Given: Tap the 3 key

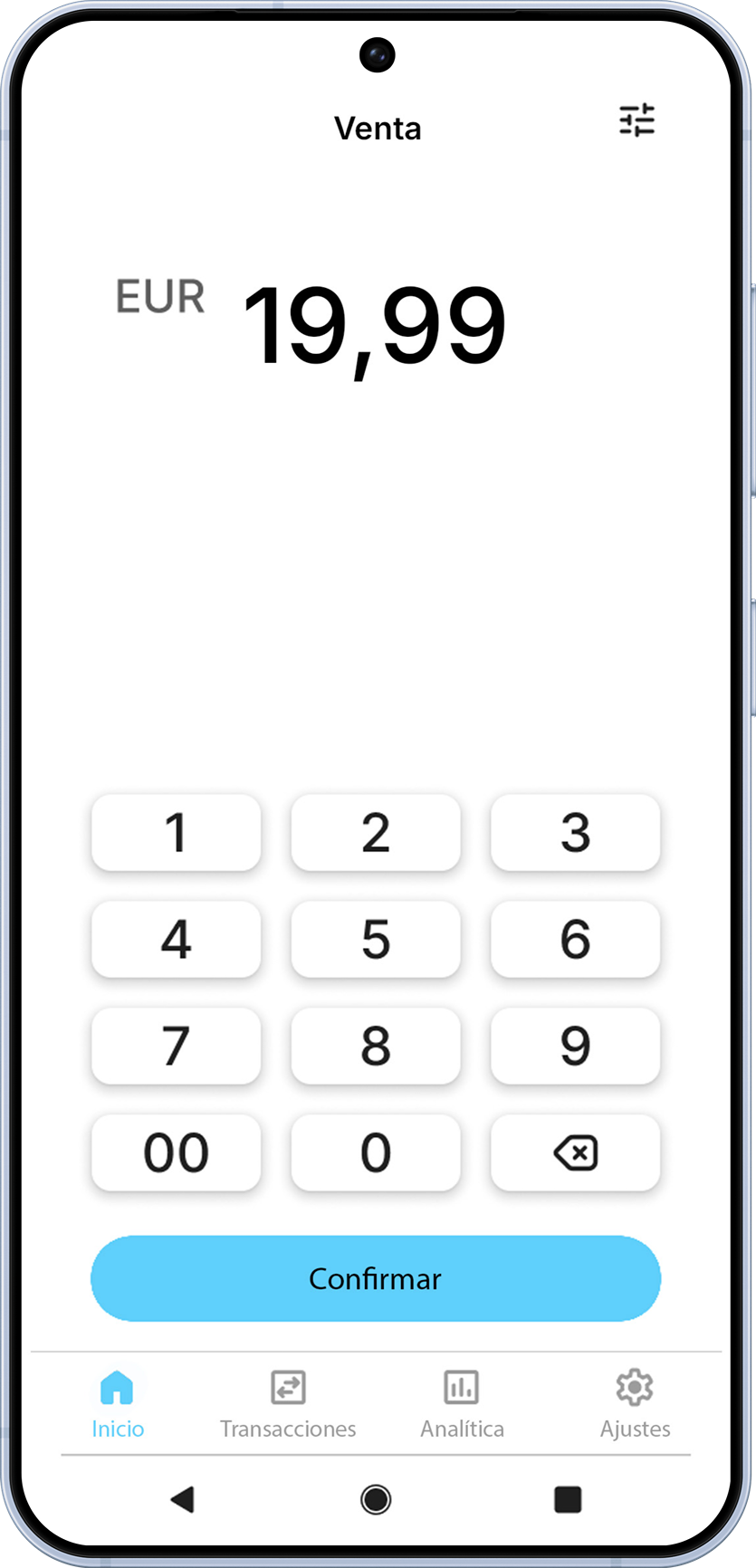Looking at the screenshot, I should point(575,832).
